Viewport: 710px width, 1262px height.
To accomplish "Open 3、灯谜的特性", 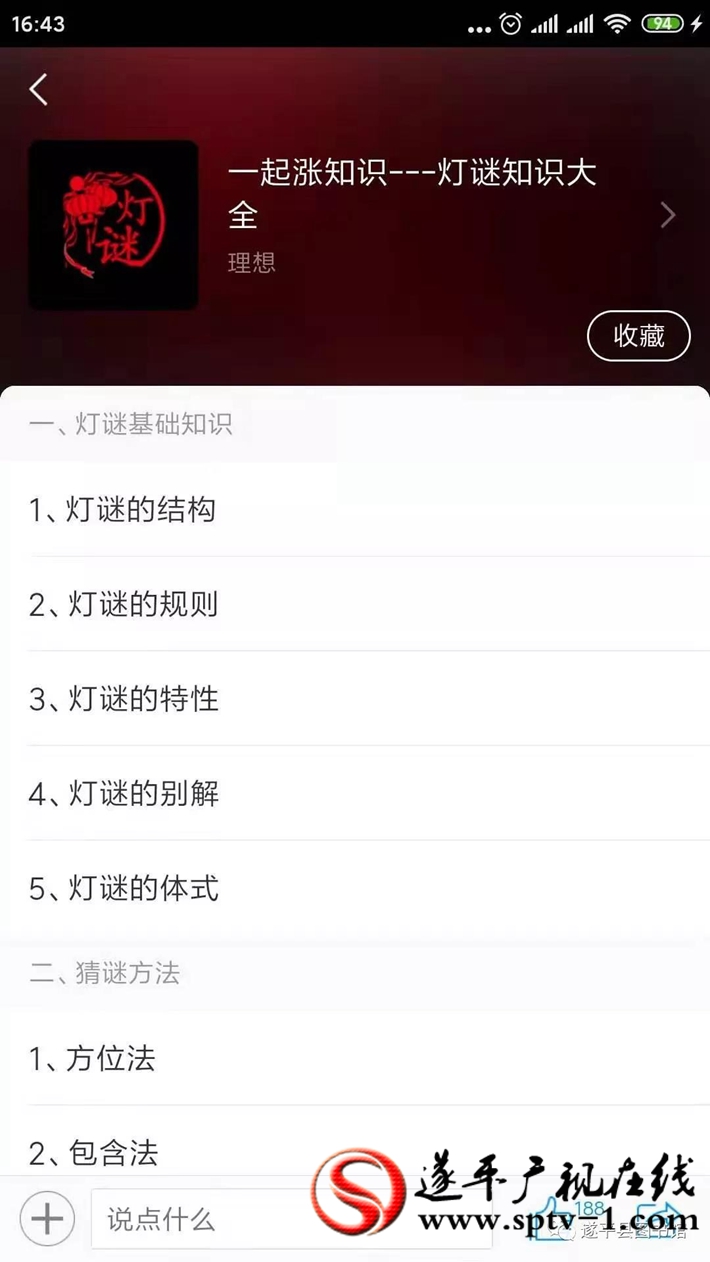I will point(355,699).
